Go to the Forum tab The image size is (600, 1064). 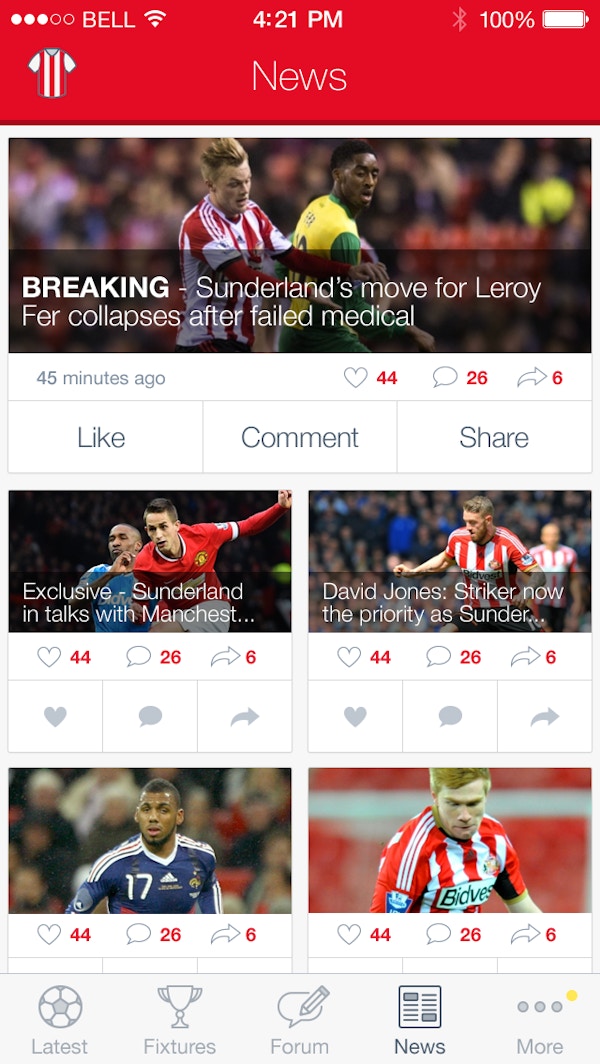tap(300, 1020)
